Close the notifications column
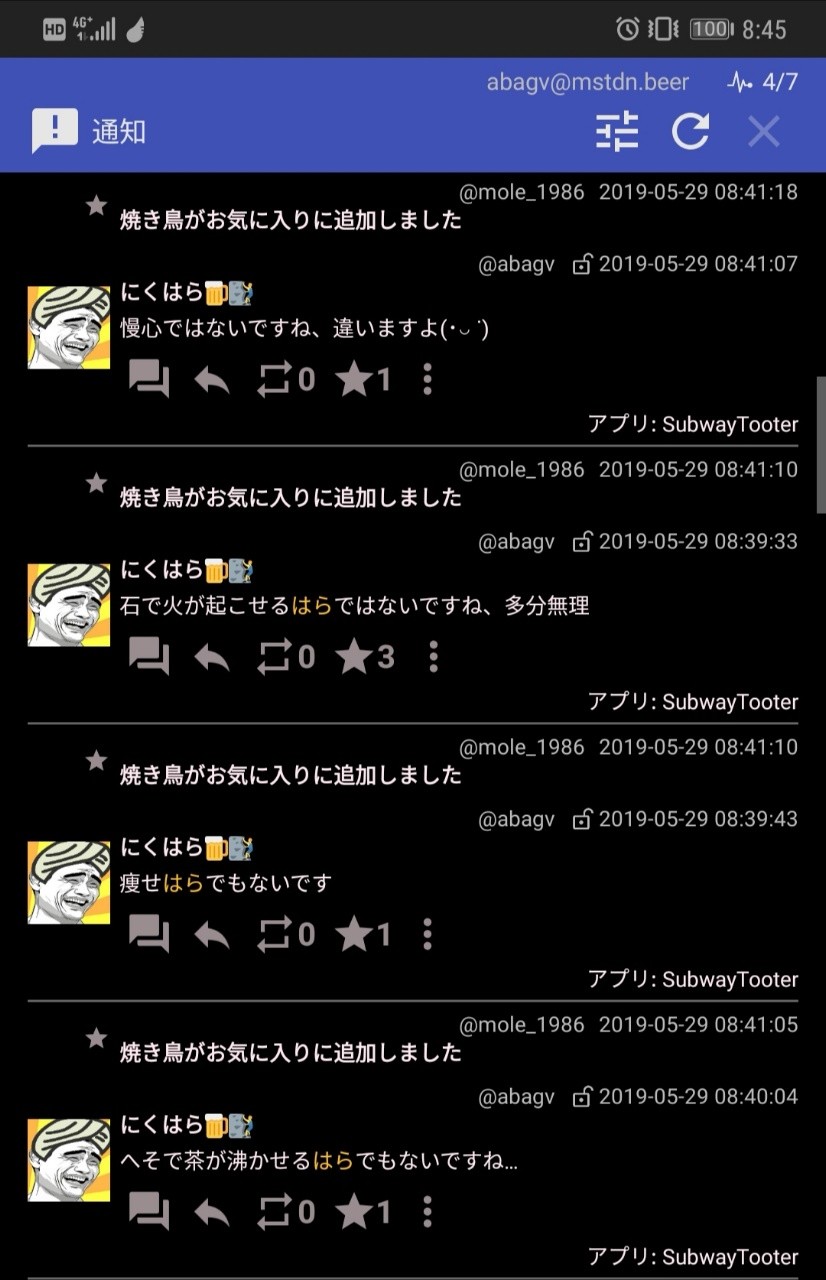 tap(763, 131)
